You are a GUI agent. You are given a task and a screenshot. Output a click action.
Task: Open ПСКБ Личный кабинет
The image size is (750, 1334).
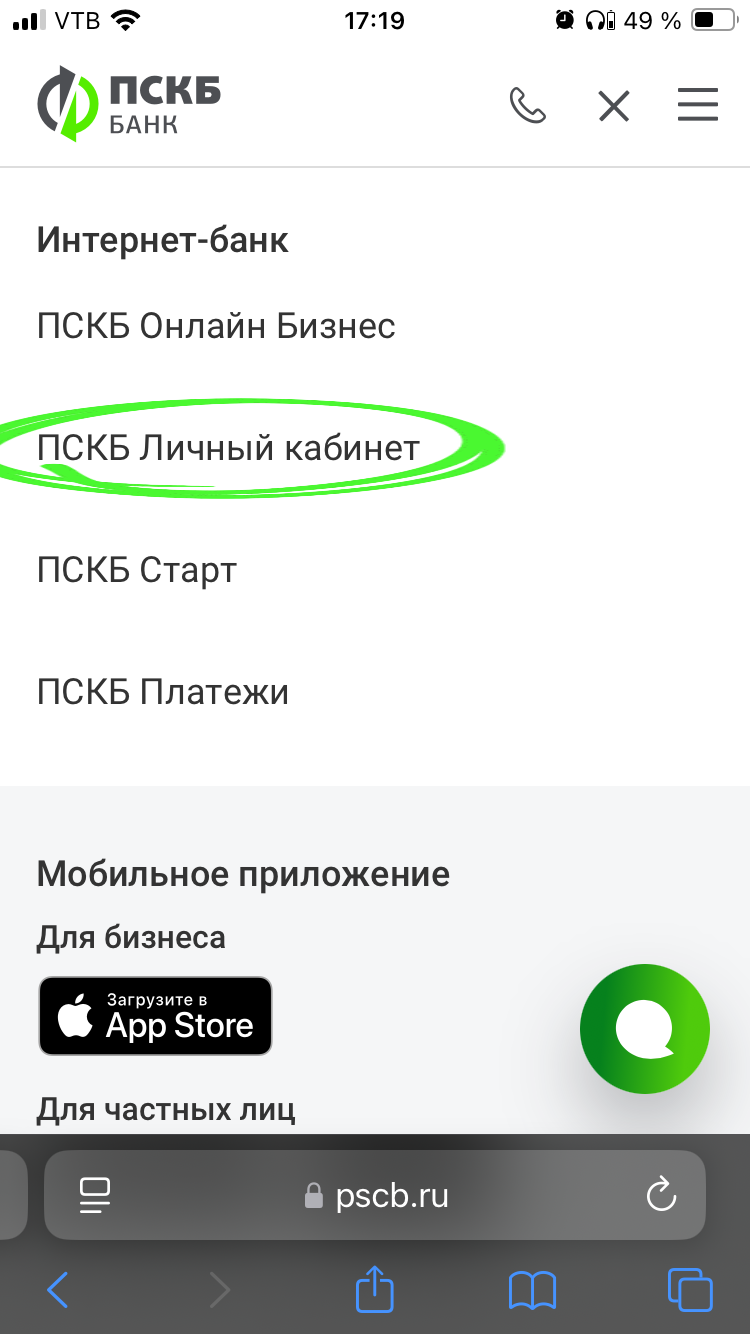pos(228,448)
